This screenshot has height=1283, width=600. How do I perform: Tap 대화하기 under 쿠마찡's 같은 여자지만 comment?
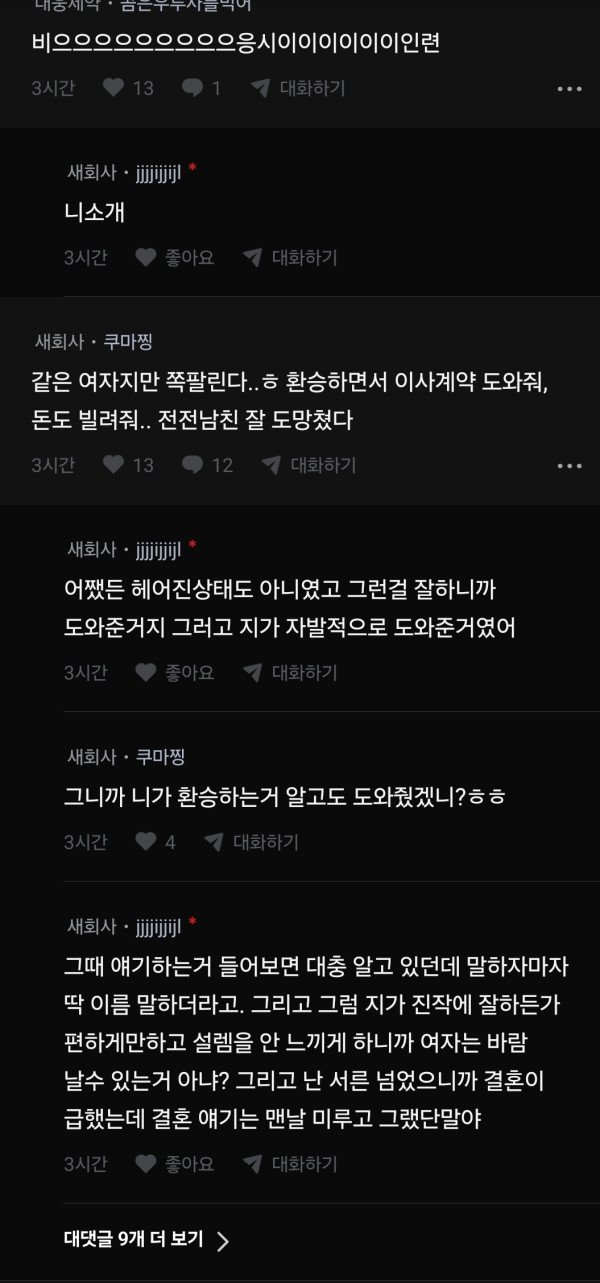pyautogui.click(x=309, y=465)
